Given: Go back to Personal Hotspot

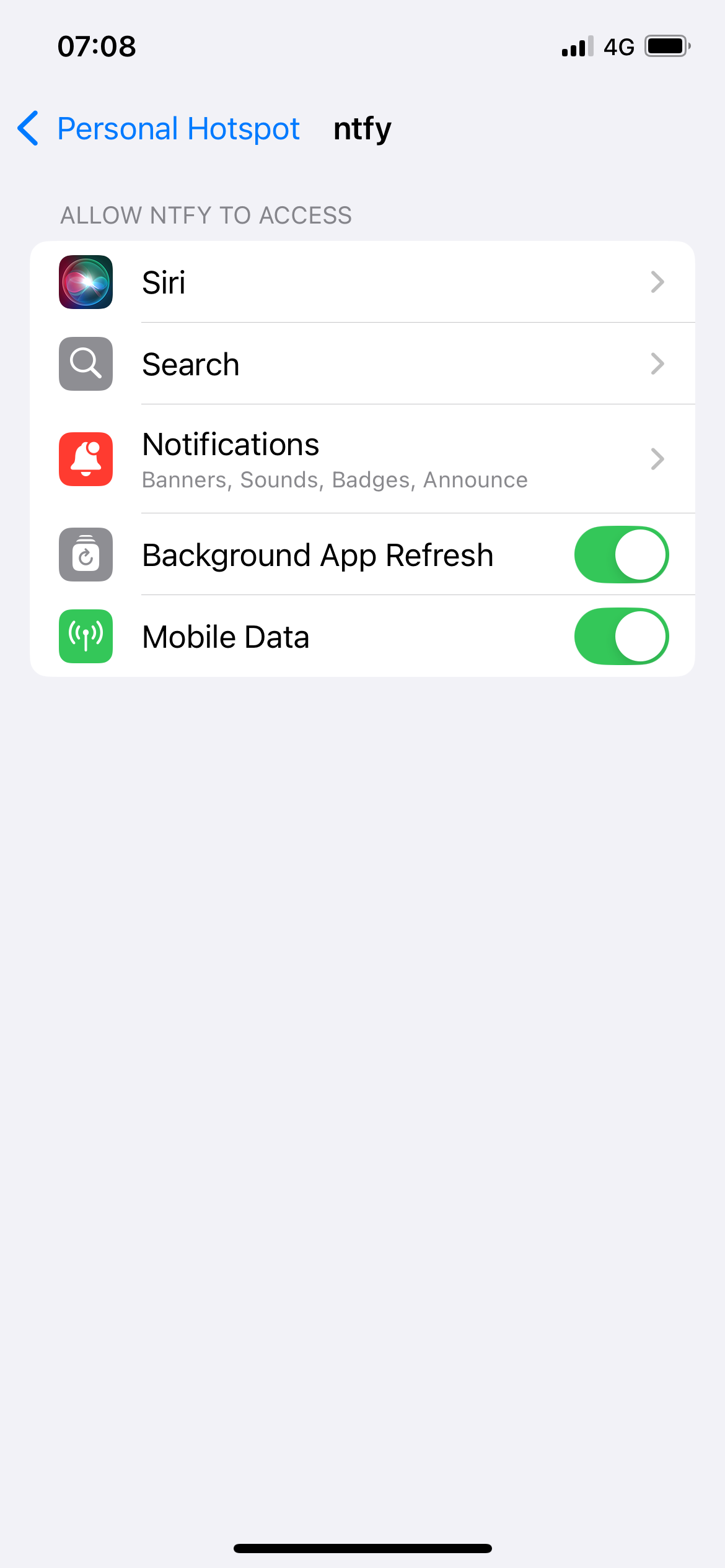Looking at the screenshot, I should coord(159,129).
